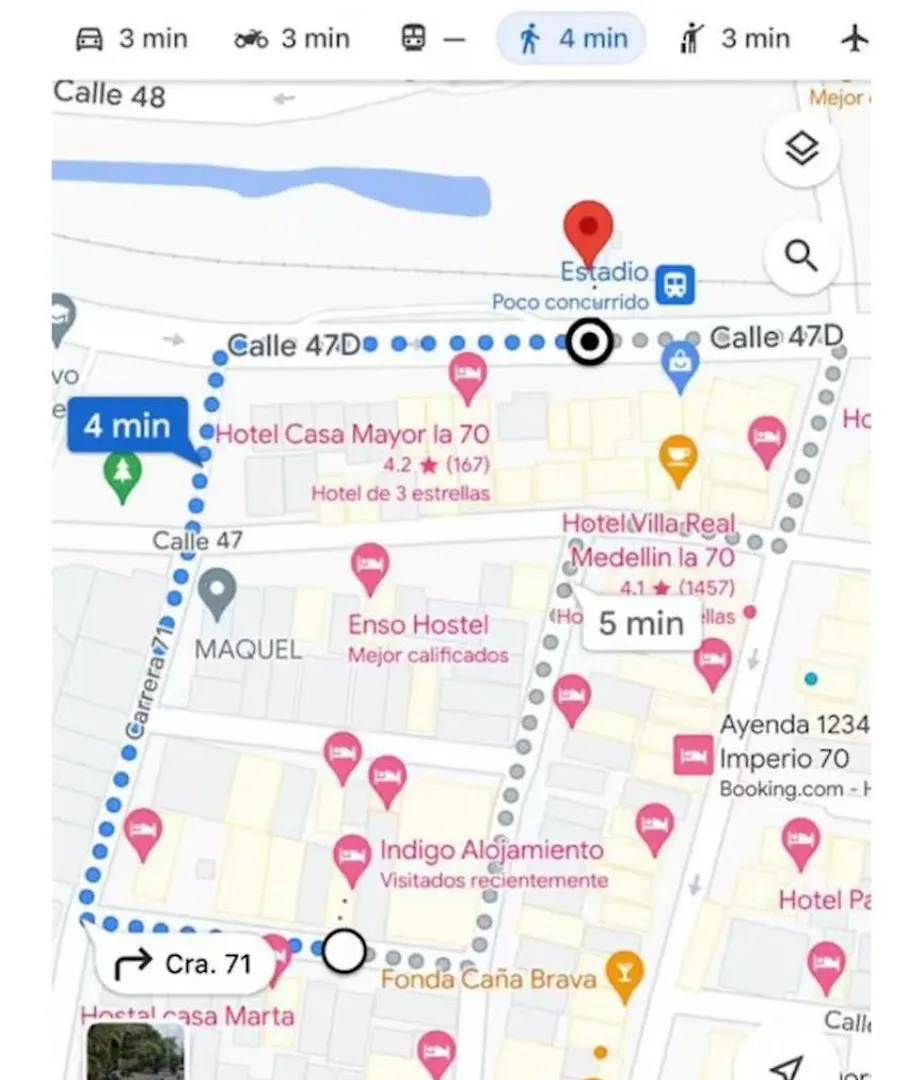Open map layers options
Viewport: 923px width, 1080px height.
pos(801,150)
